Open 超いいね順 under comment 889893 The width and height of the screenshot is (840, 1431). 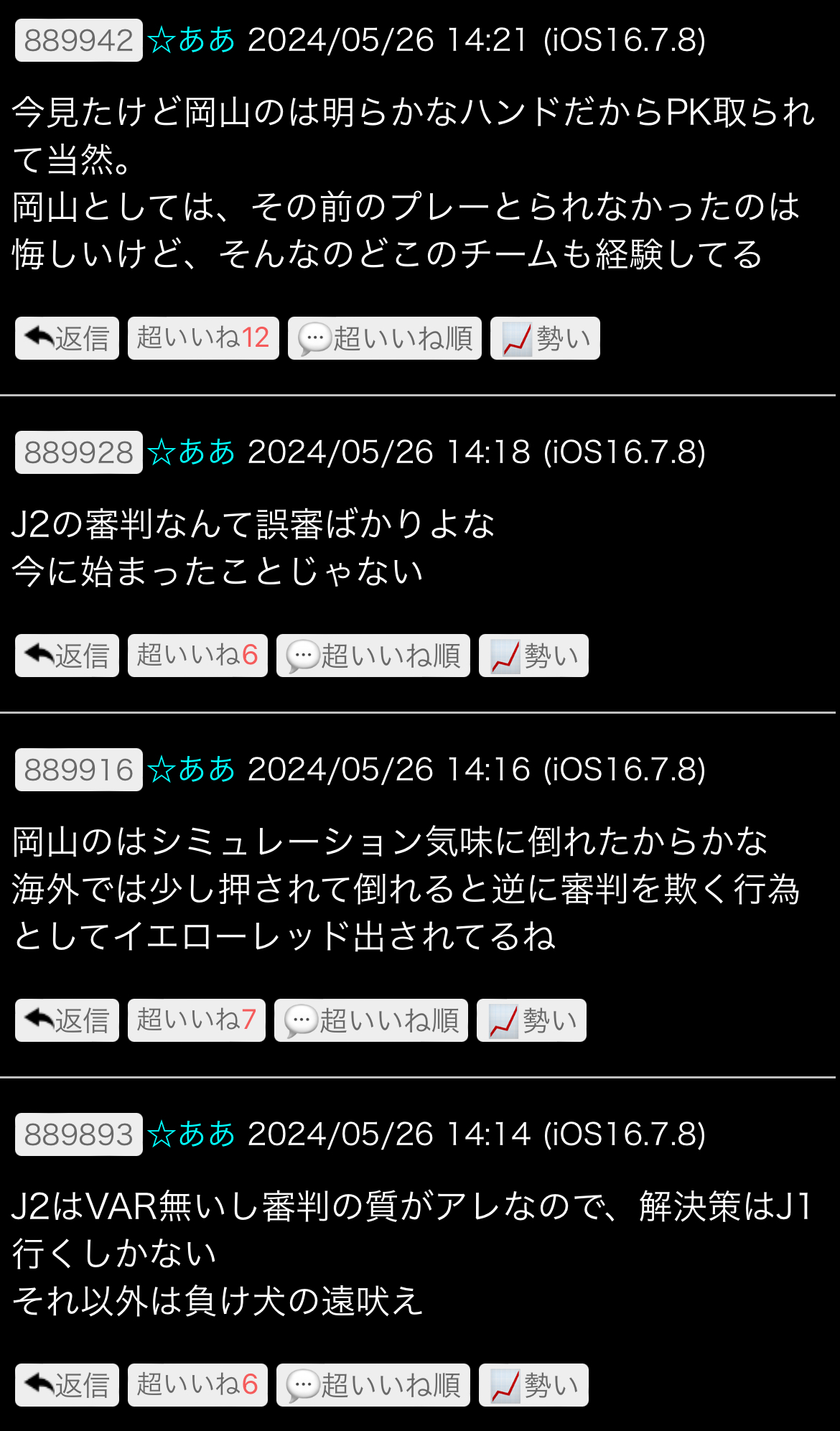373,1385
